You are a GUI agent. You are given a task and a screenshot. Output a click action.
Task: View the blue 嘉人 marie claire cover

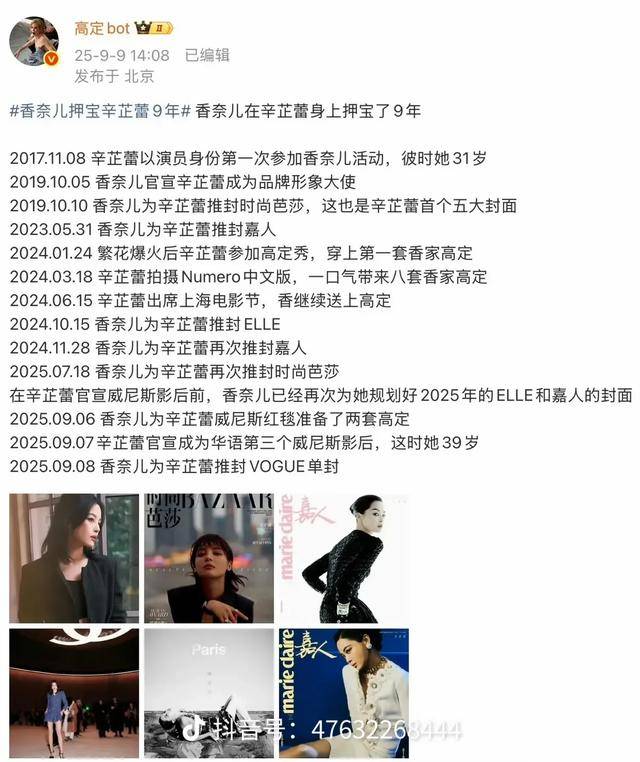point(342,692)
